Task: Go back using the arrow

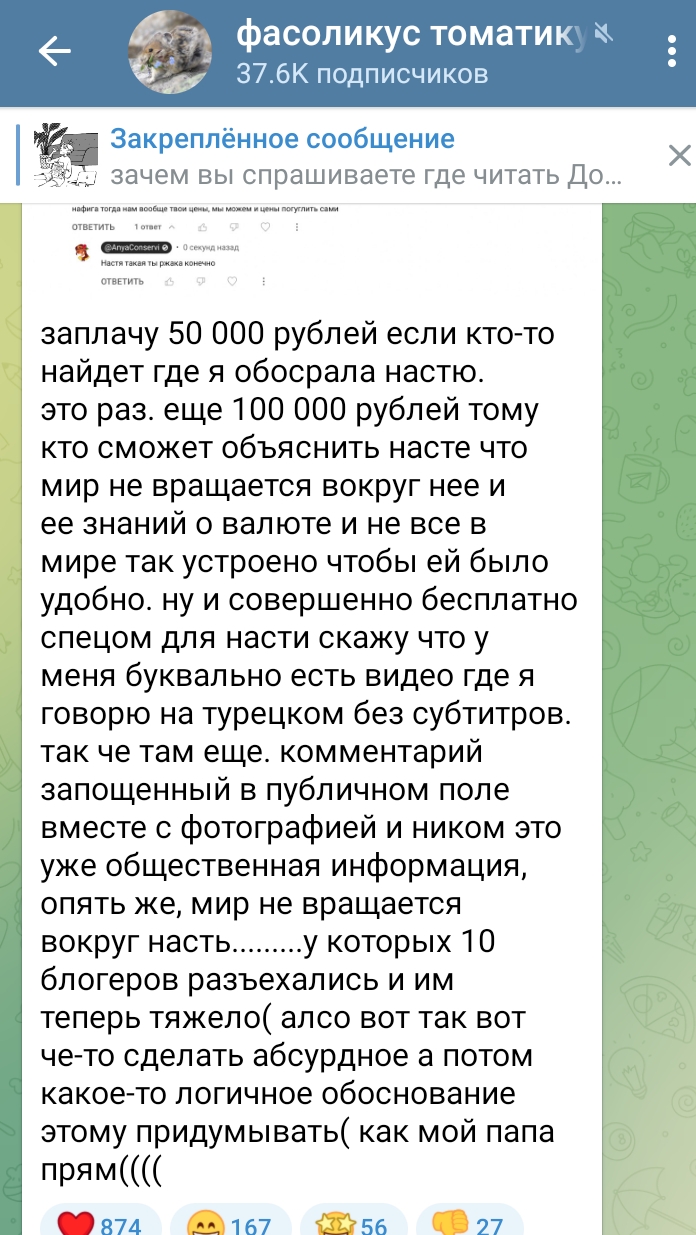Action: pos(54,52)
